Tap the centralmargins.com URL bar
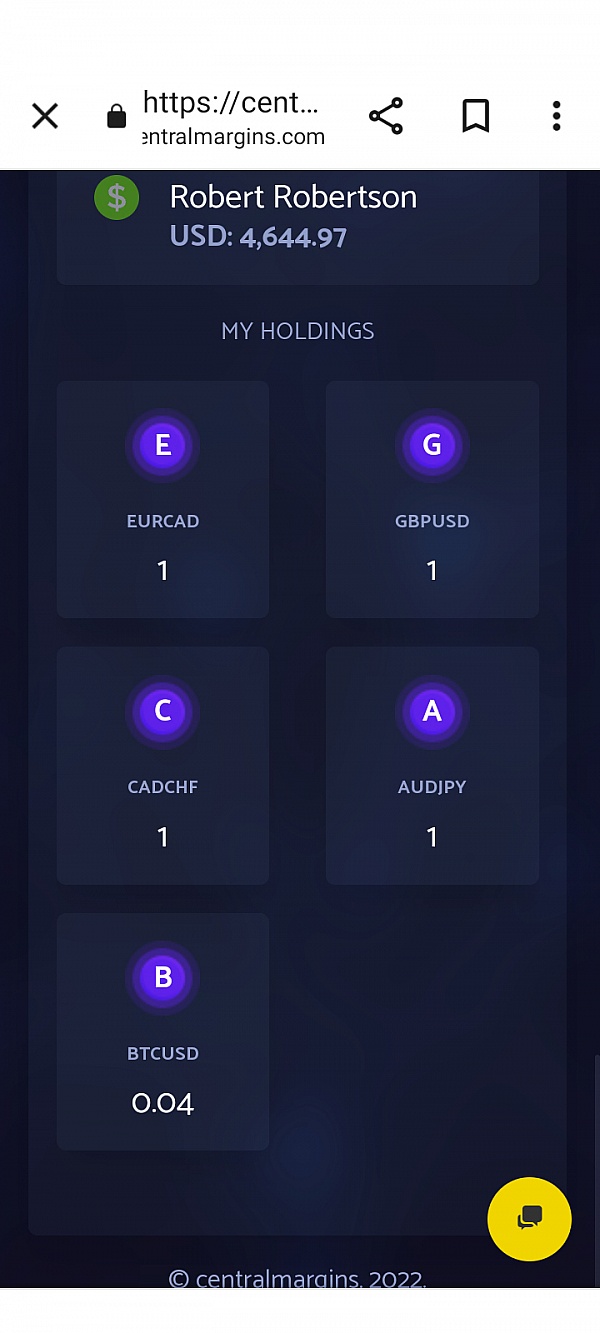Screen dimensions: 600x1333 [x=234, y=118]
